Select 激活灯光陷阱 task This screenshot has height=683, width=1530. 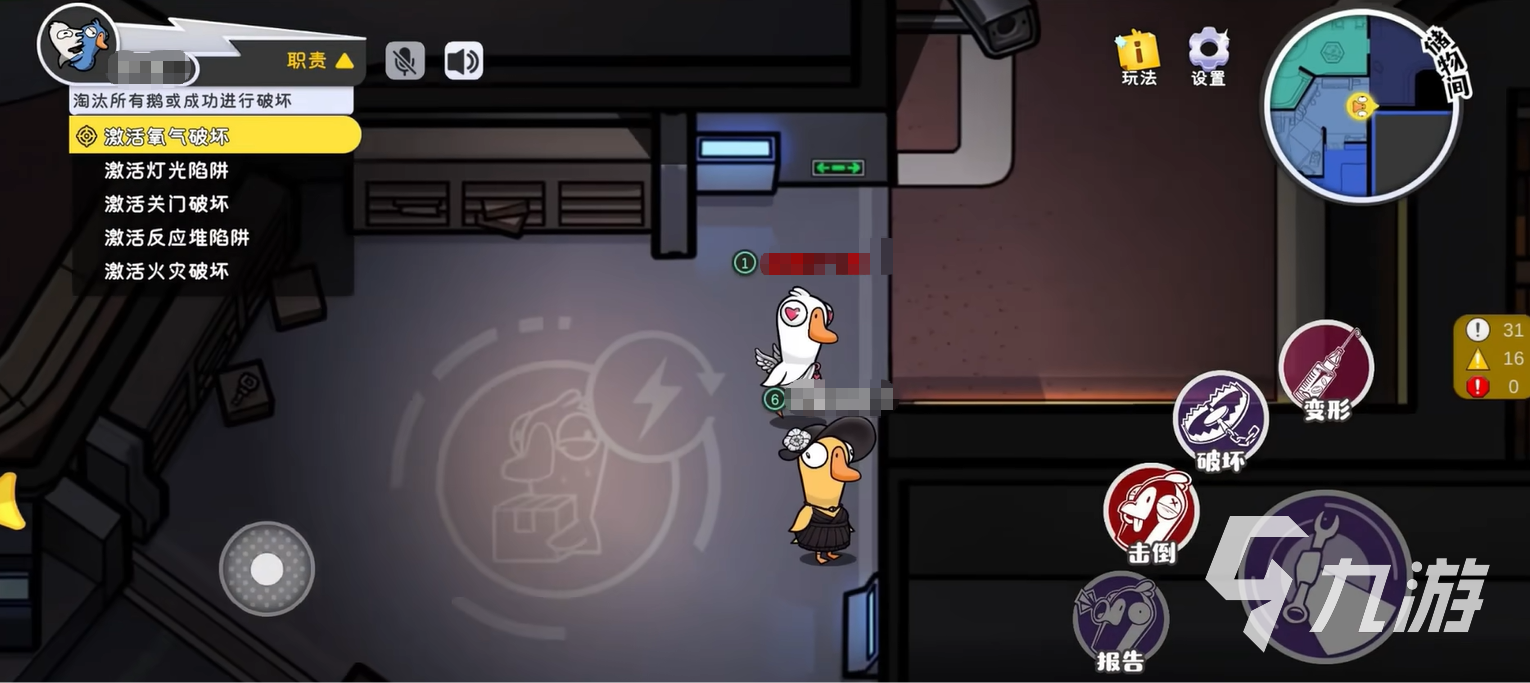pyautogui.click(x=167, y=170)
